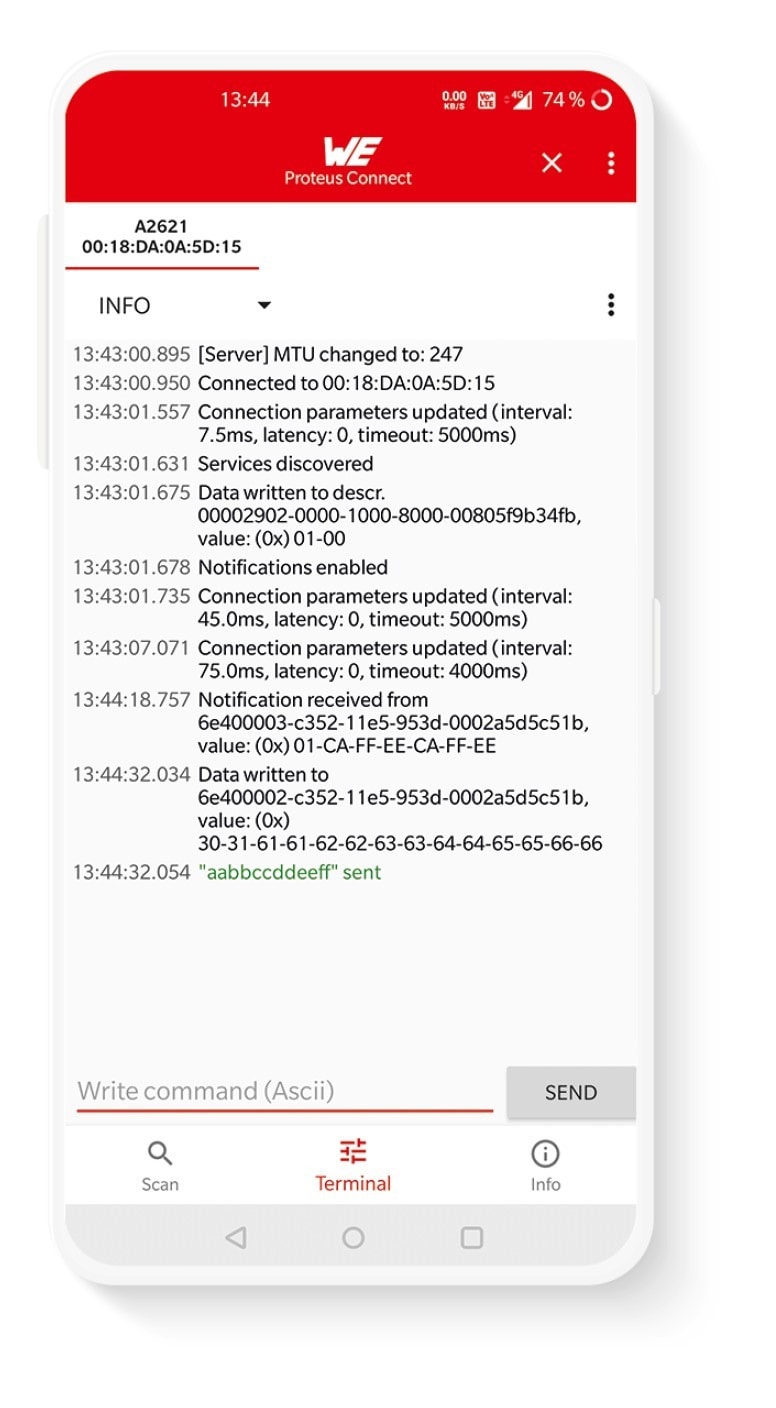Switch to the Terminal tab
This screenshot has width=776, height=1408.
pyautogui.click(x=353, y=1166)
